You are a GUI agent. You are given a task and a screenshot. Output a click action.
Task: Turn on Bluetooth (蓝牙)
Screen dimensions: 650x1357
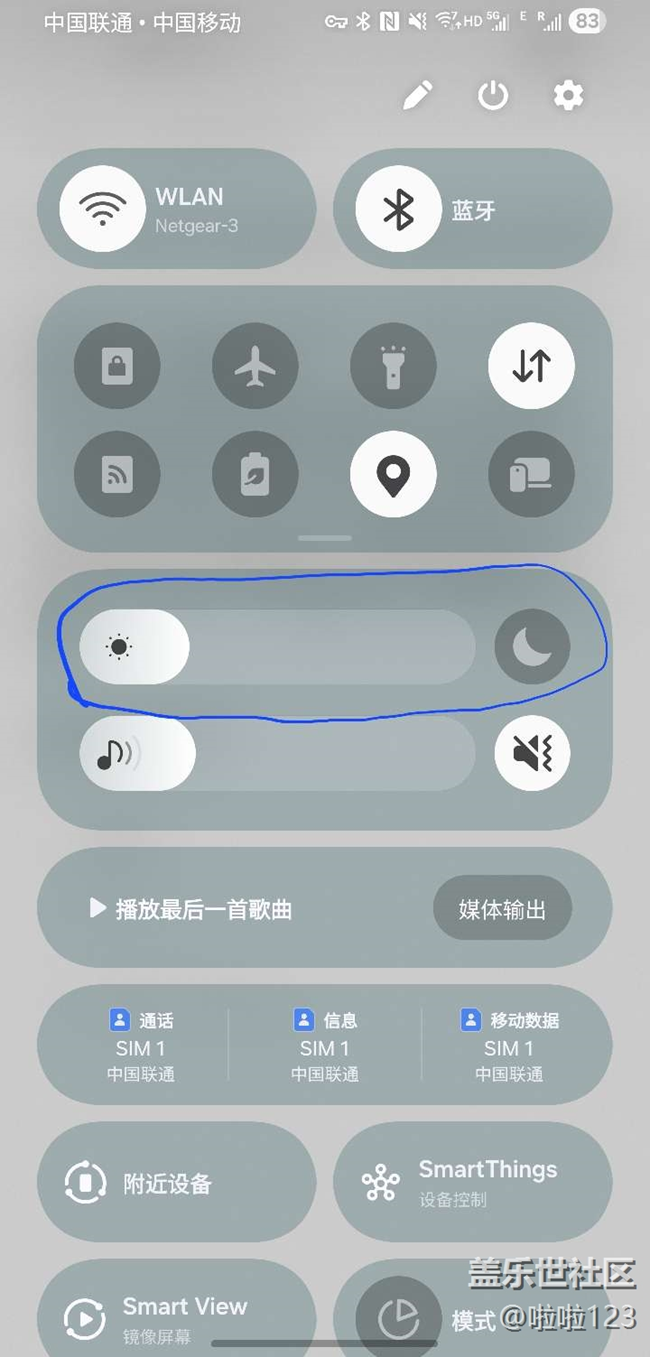pyautogui.click(x=399, y=210)
